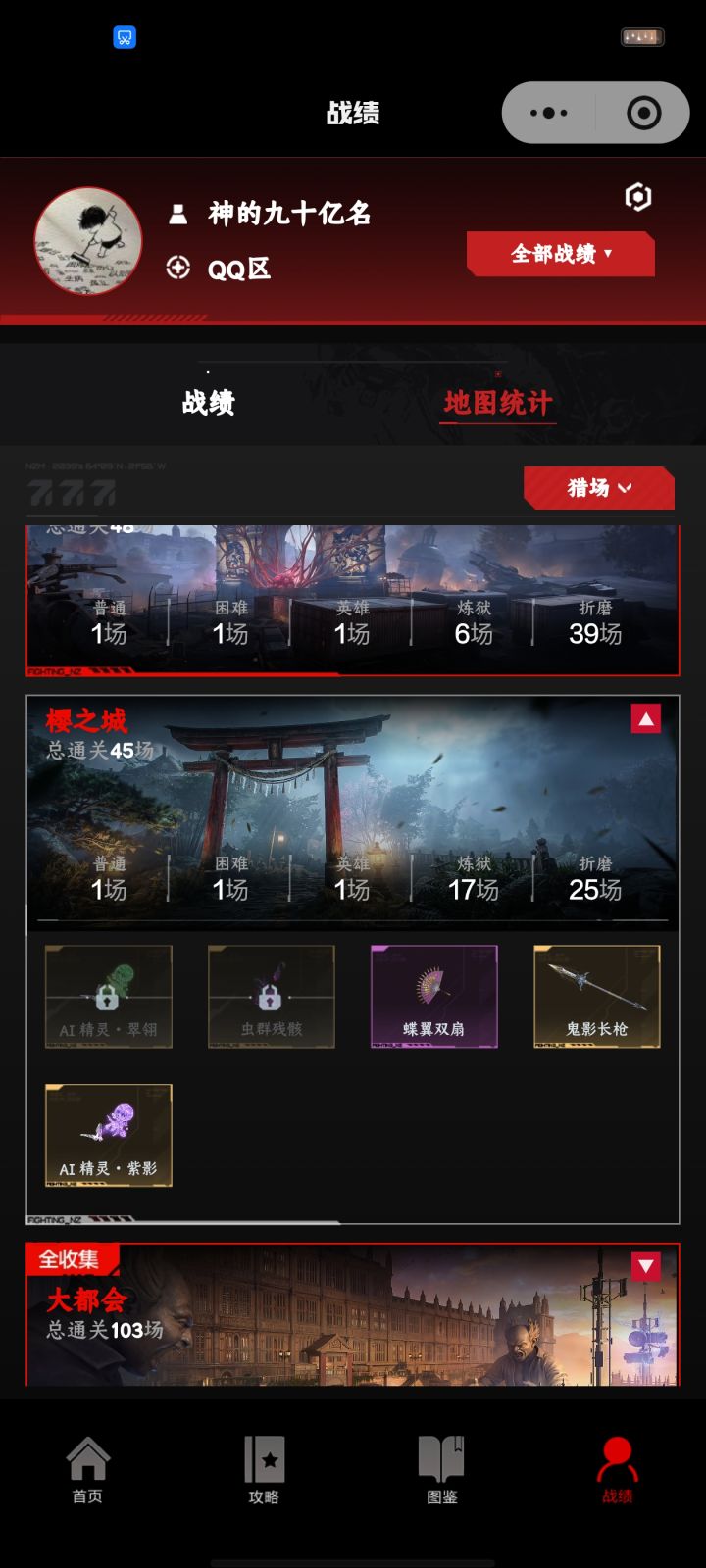The height and width of the screenshot is (1568, 706).
Task: Select the 攻略 strategy icon in bottom bar
Action: (x=265, y=1464)
